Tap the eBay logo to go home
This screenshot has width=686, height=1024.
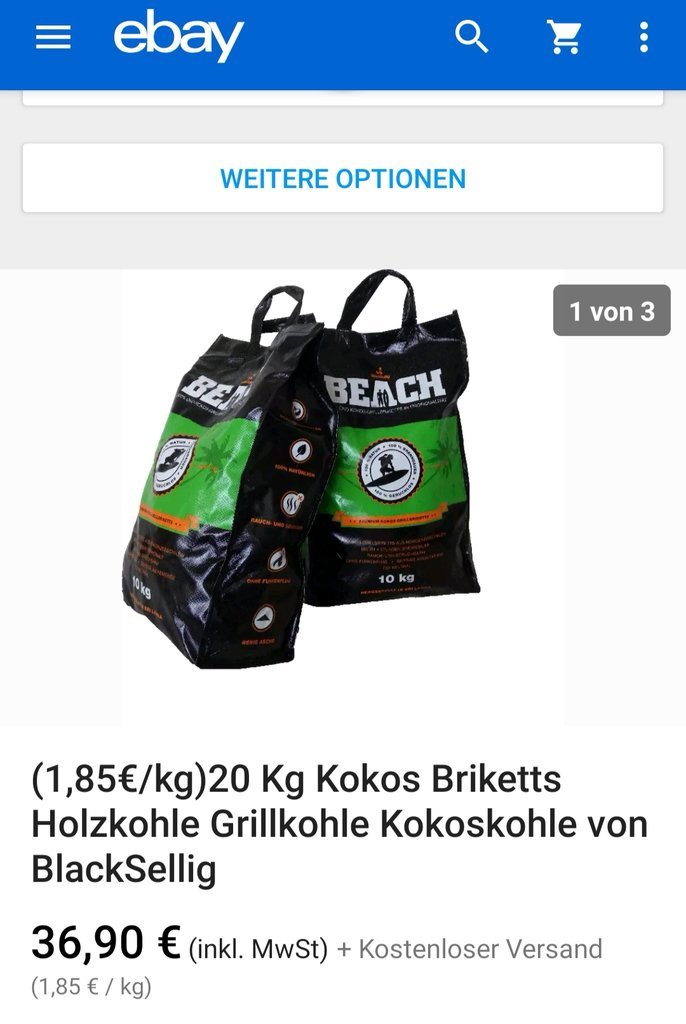tap(178, 37)
